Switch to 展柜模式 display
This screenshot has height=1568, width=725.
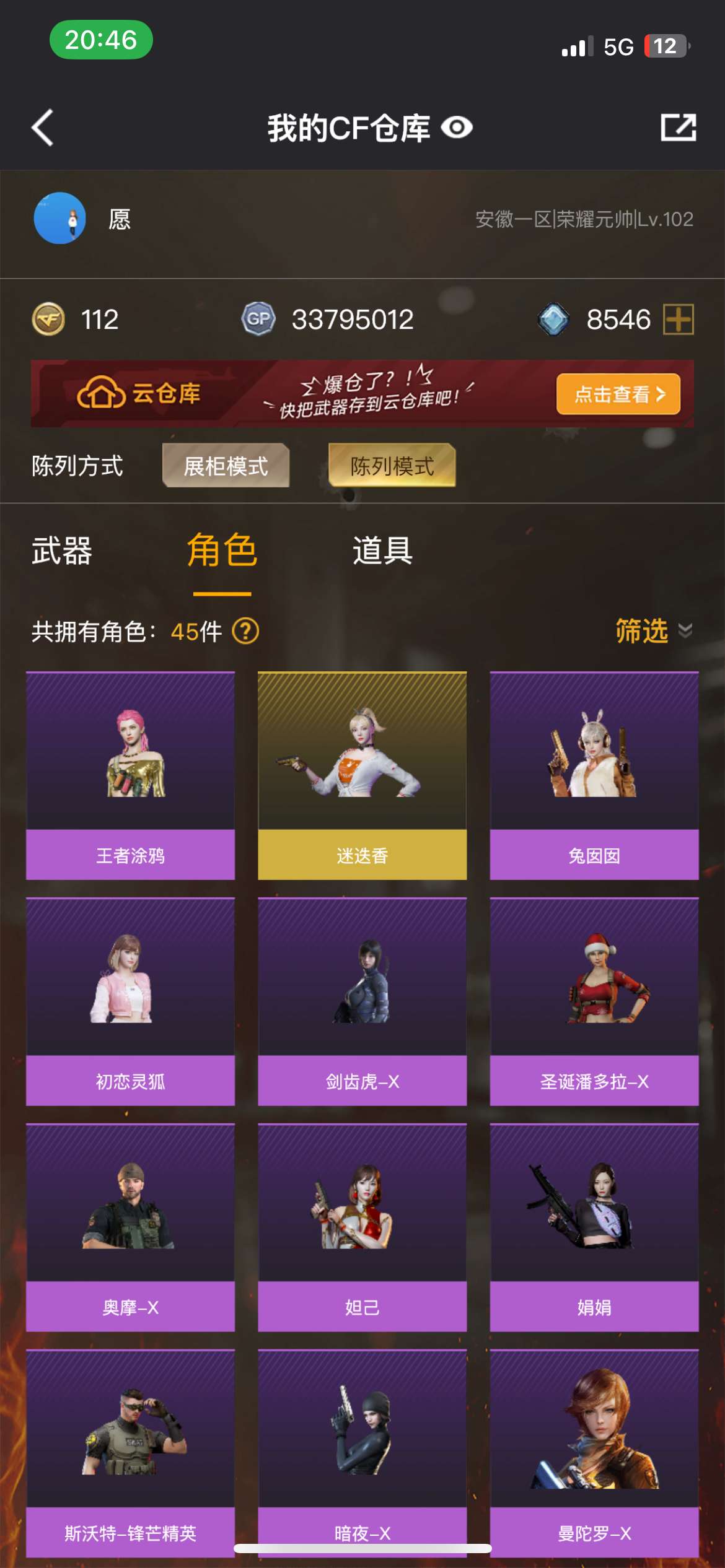pyautogui.click(x=226, y=466)
